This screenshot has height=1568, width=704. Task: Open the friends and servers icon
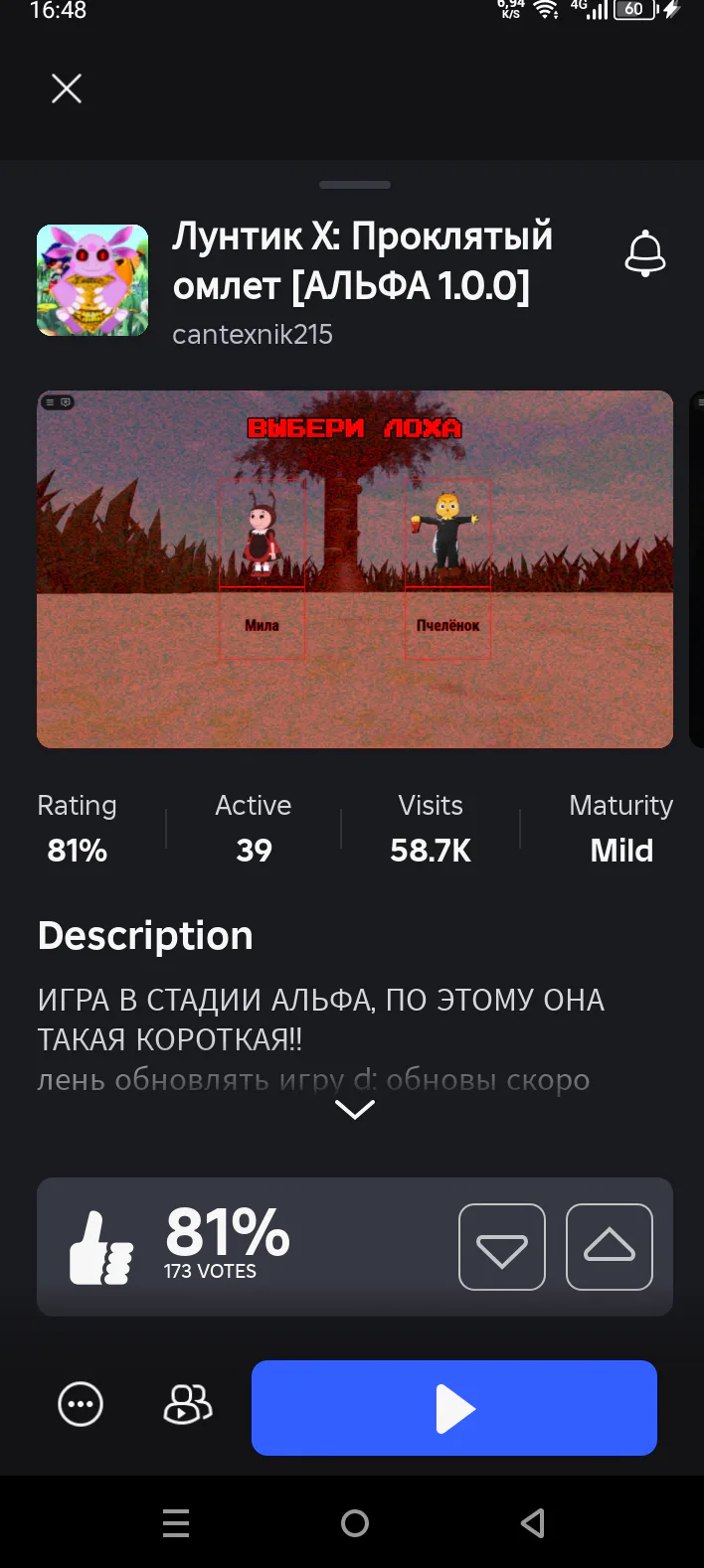coord(187,1405)
